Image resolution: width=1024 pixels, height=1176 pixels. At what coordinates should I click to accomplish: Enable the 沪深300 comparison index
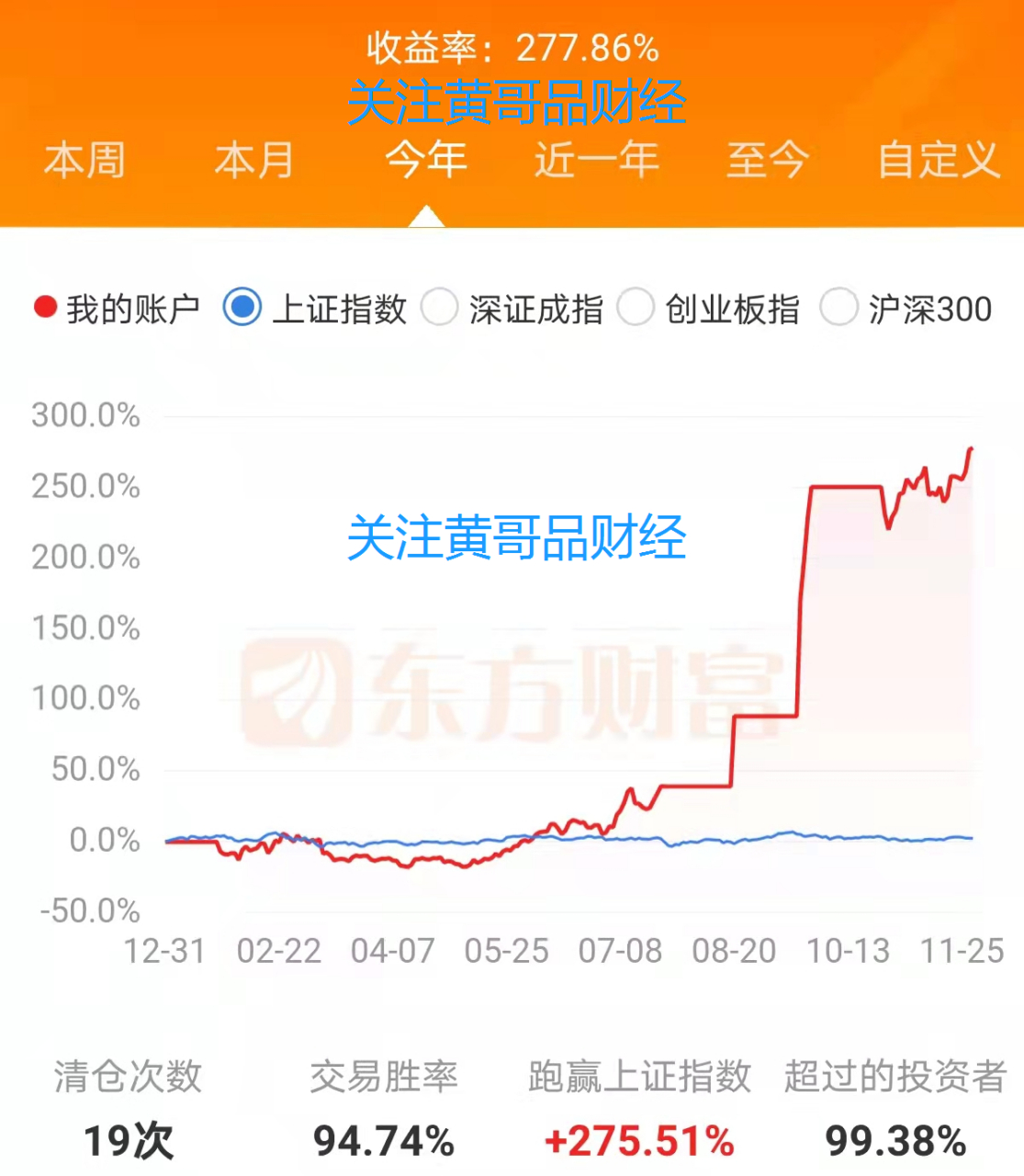[x=840, y=309]
